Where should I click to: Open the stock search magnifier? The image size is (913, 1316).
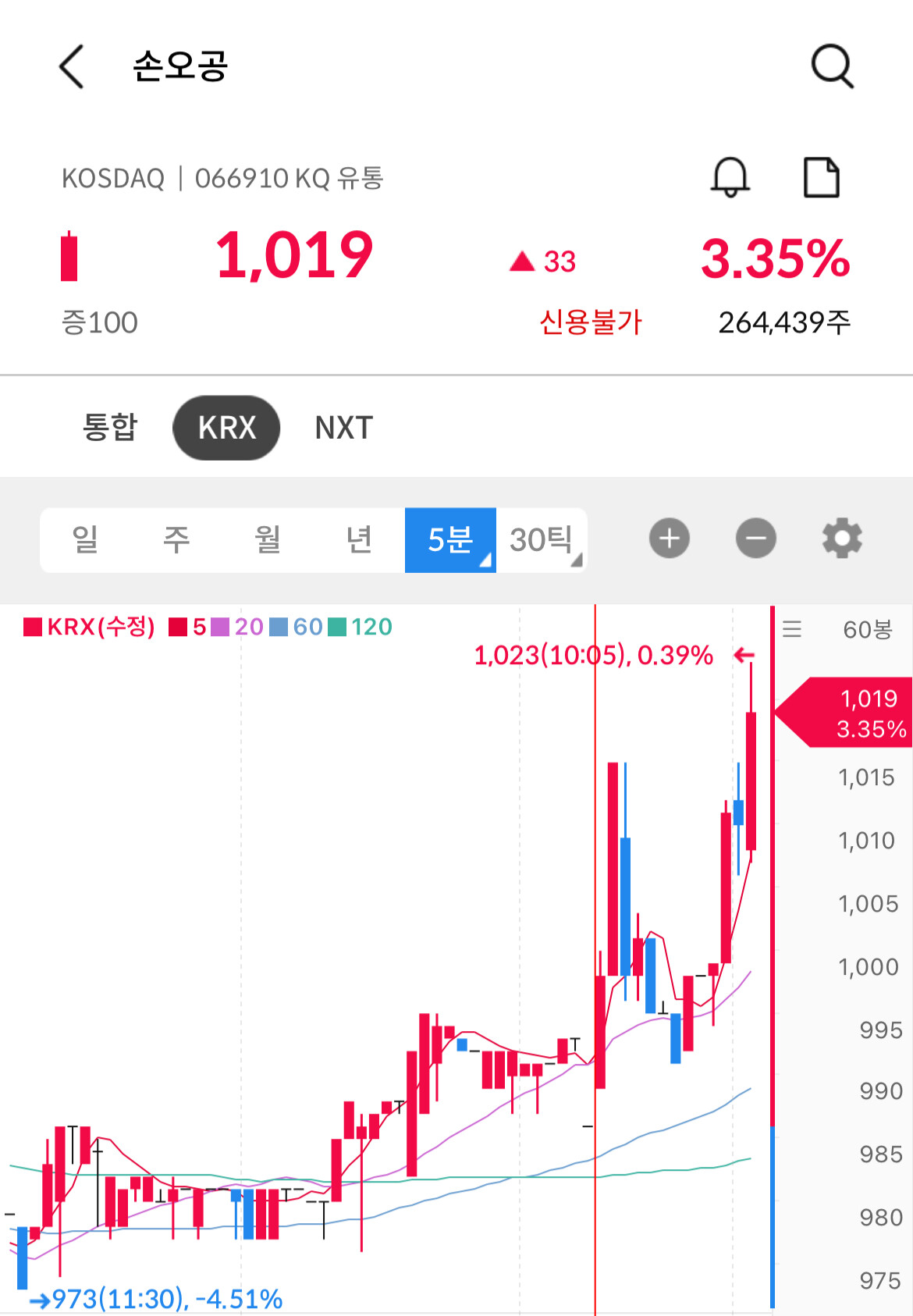tap(832, 66)
